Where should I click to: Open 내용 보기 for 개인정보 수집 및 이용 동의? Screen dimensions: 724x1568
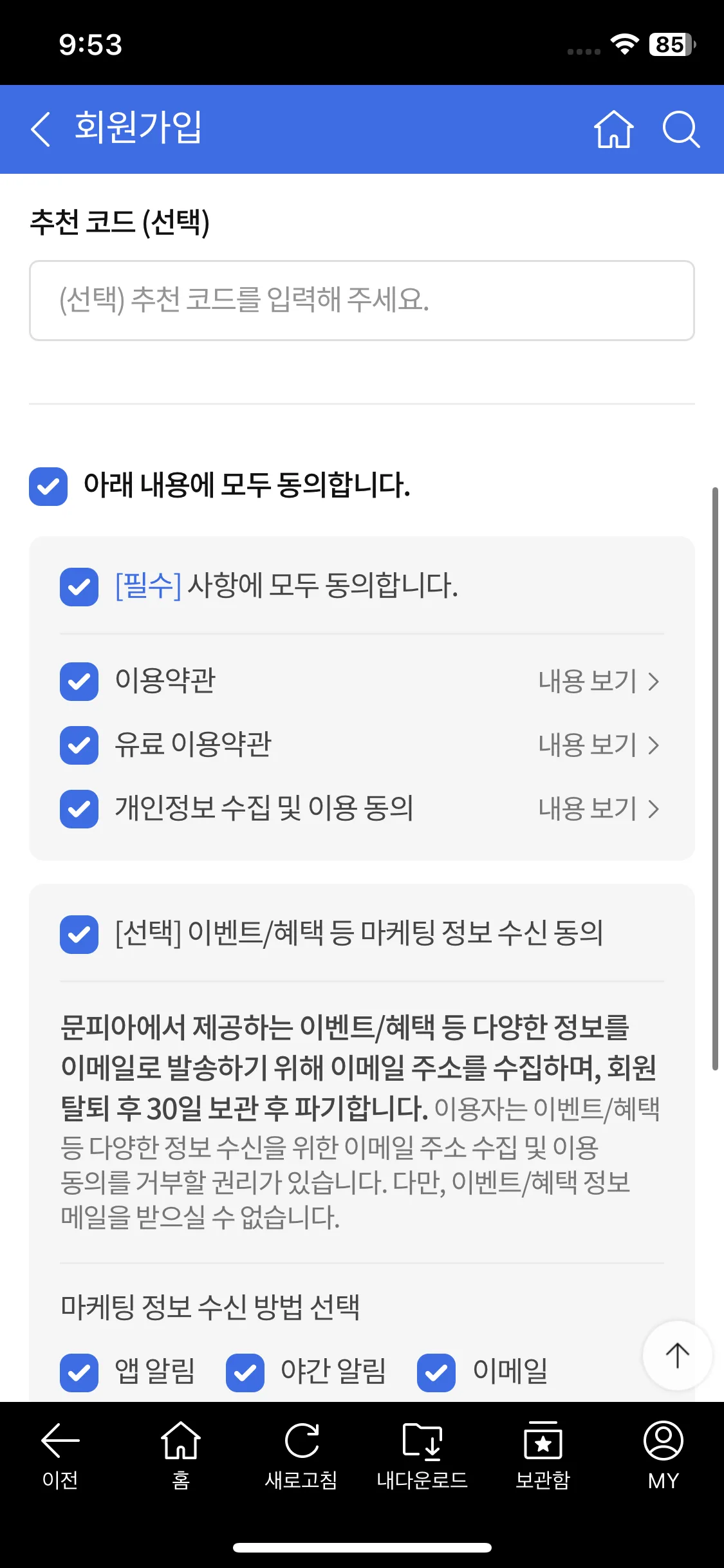coord(599,808)
